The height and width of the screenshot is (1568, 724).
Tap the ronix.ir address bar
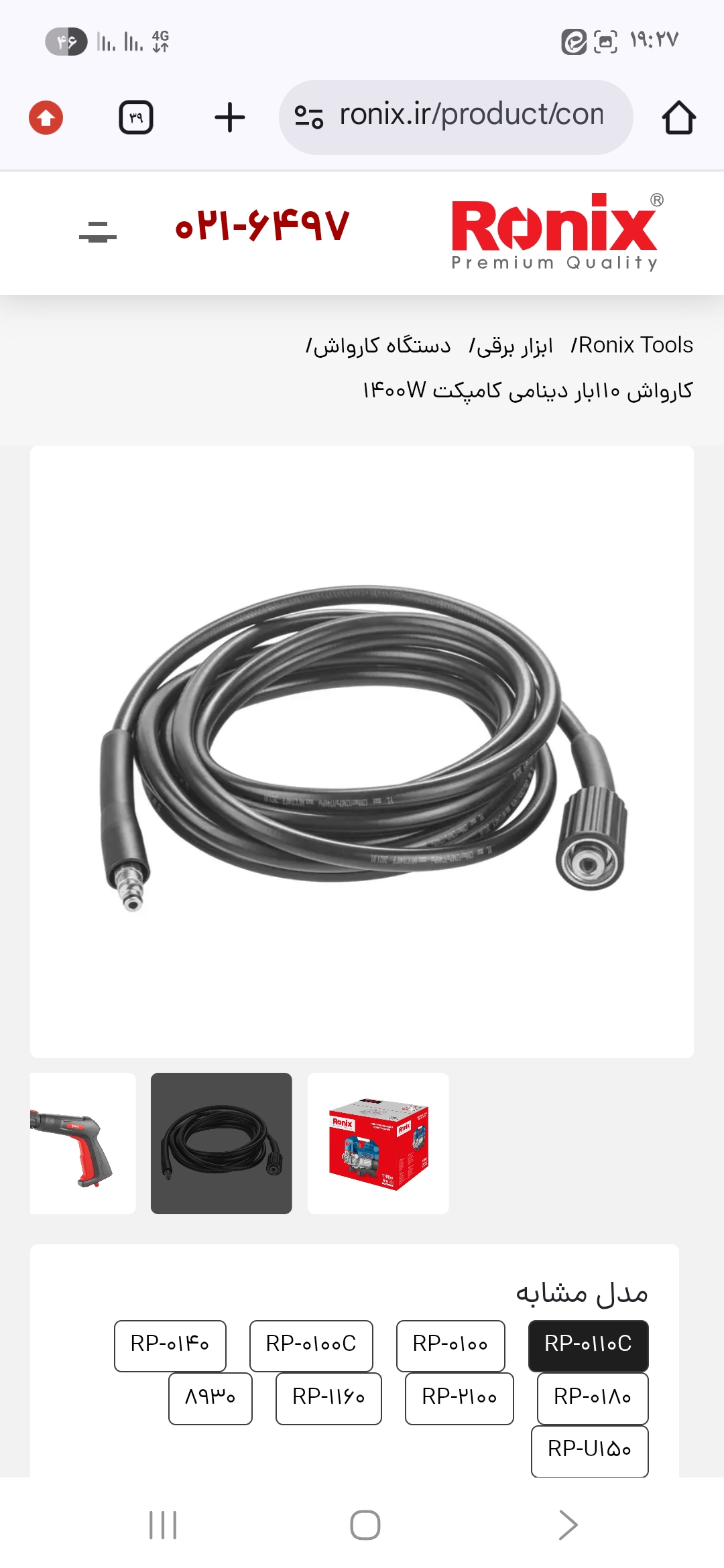(x=456, y=117)
